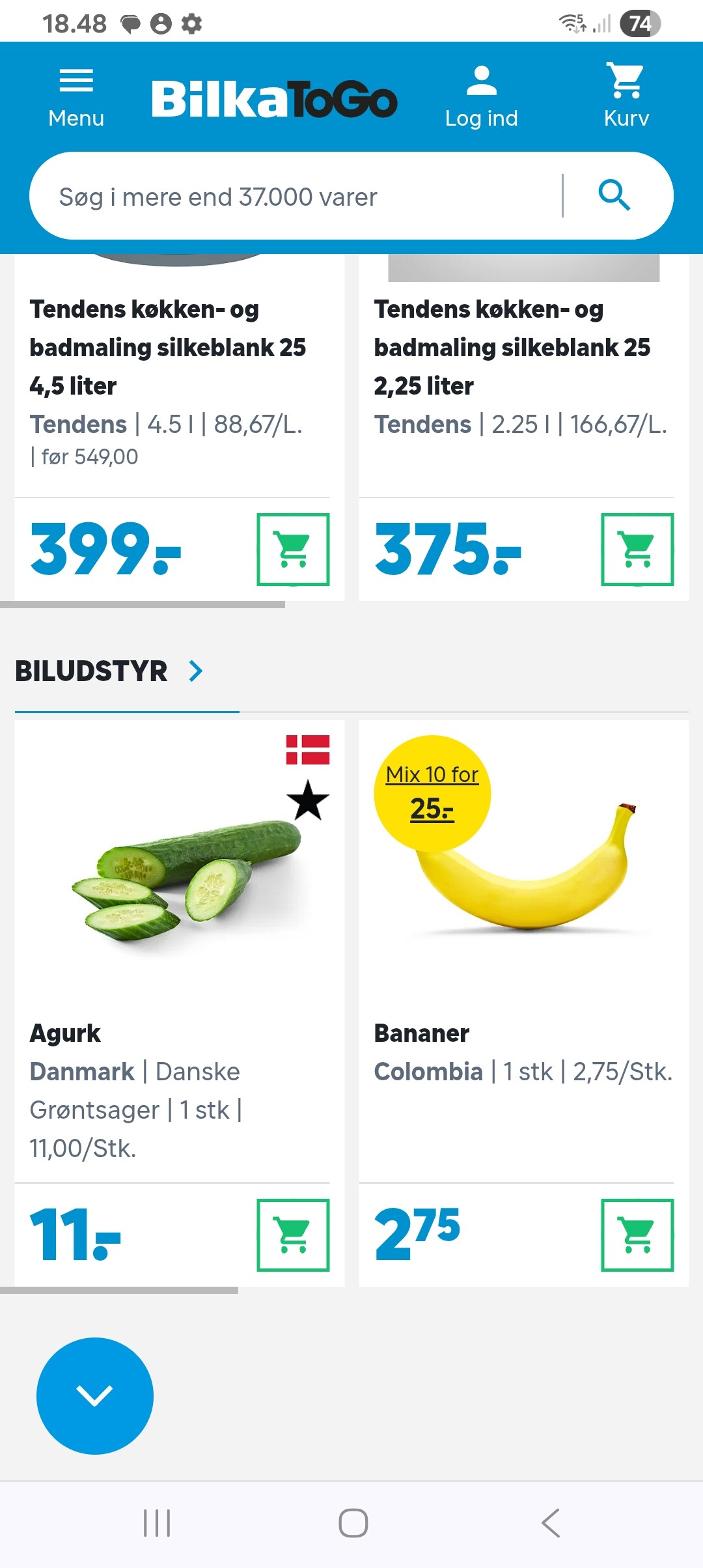The width and height of the screenshot is (703, 1568).
Task: Open the Mix 10 for 25 offer
Action: [432, 792]
